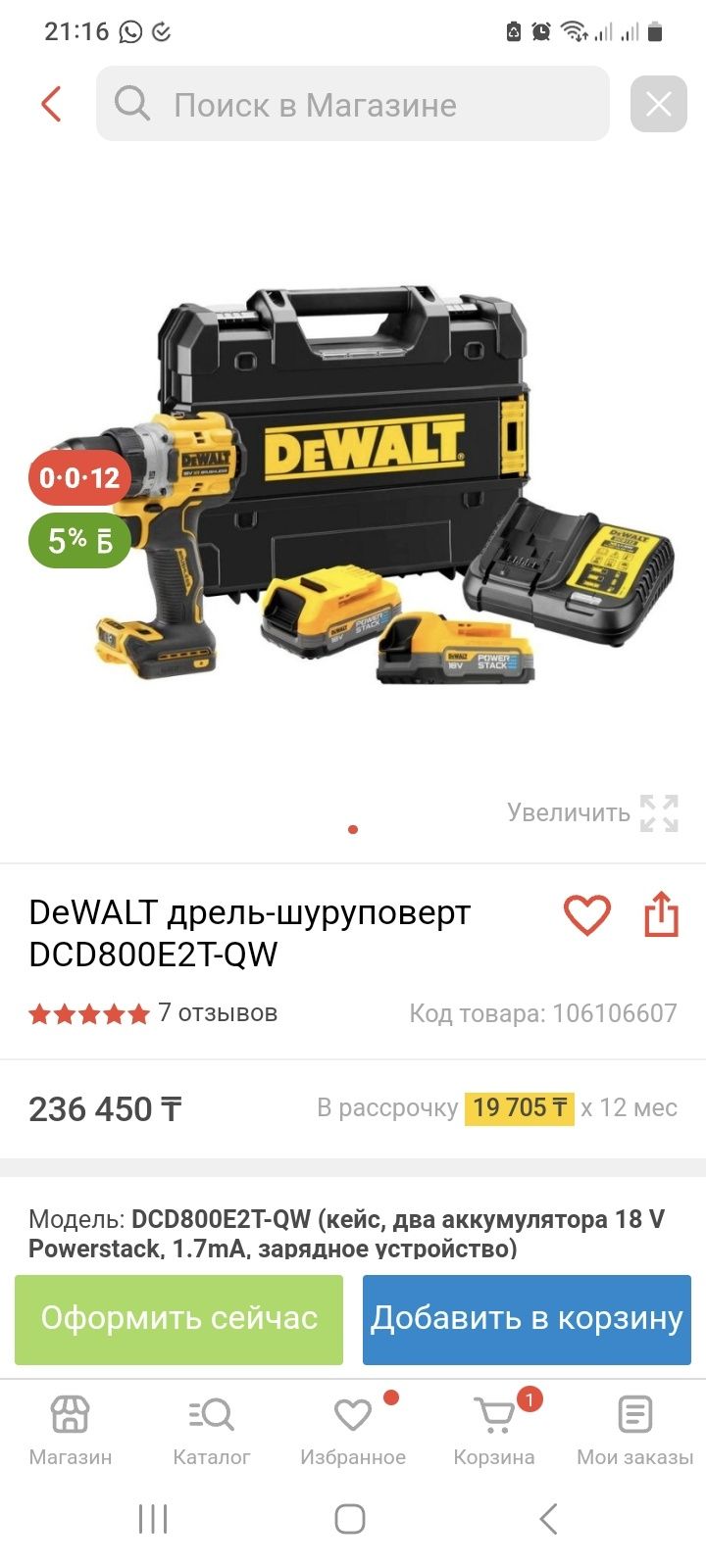This screenshot has height=1568, width=706.
Task: Open the Каталог tab
Action: [212, 1431]
